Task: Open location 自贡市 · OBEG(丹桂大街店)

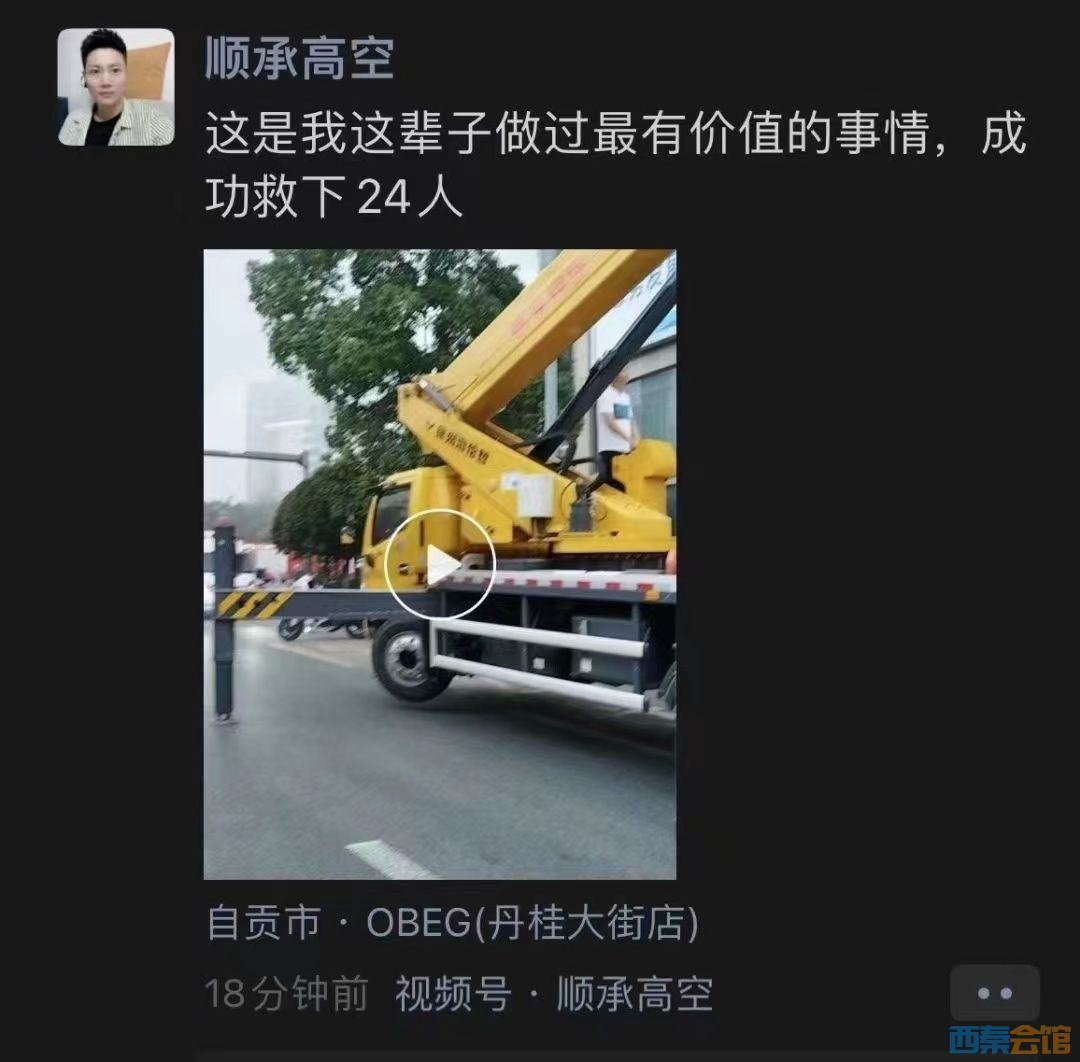Action: click(x=452, y=922)
